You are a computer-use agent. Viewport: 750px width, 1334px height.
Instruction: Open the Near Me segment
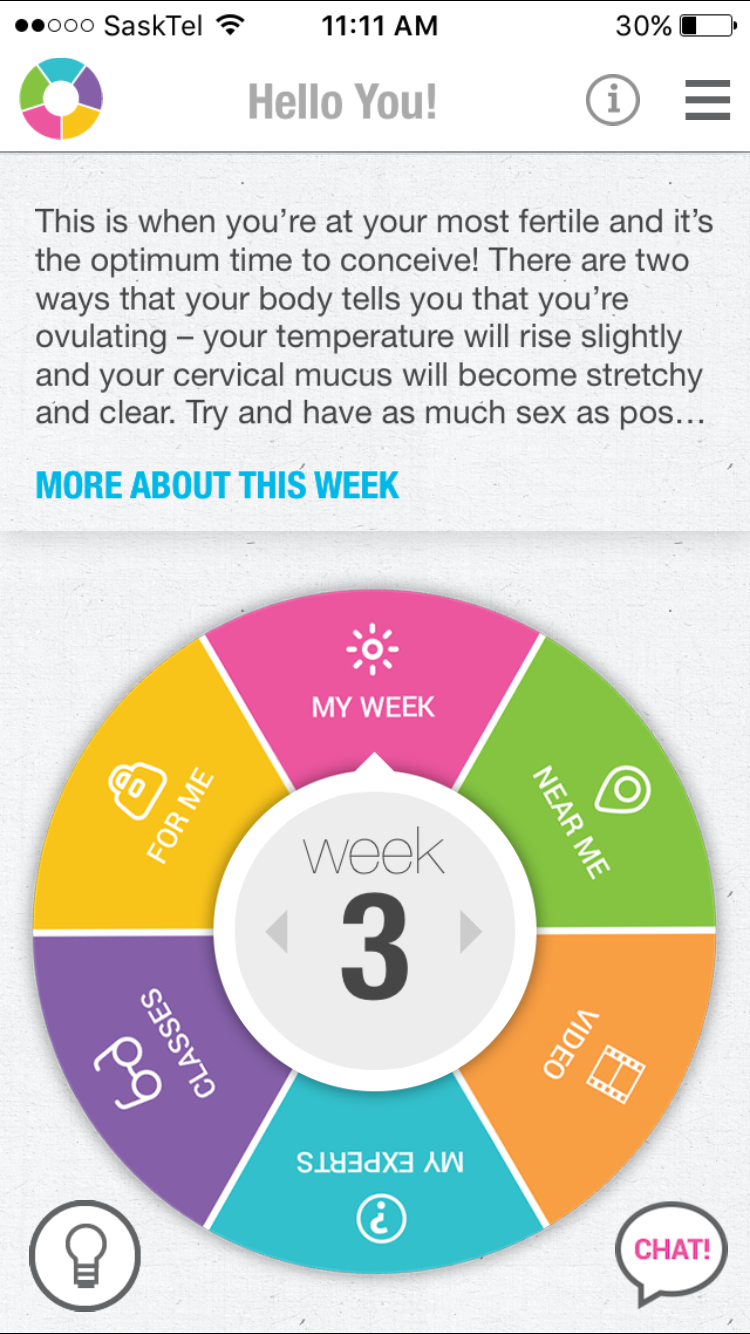pos(600,810)
